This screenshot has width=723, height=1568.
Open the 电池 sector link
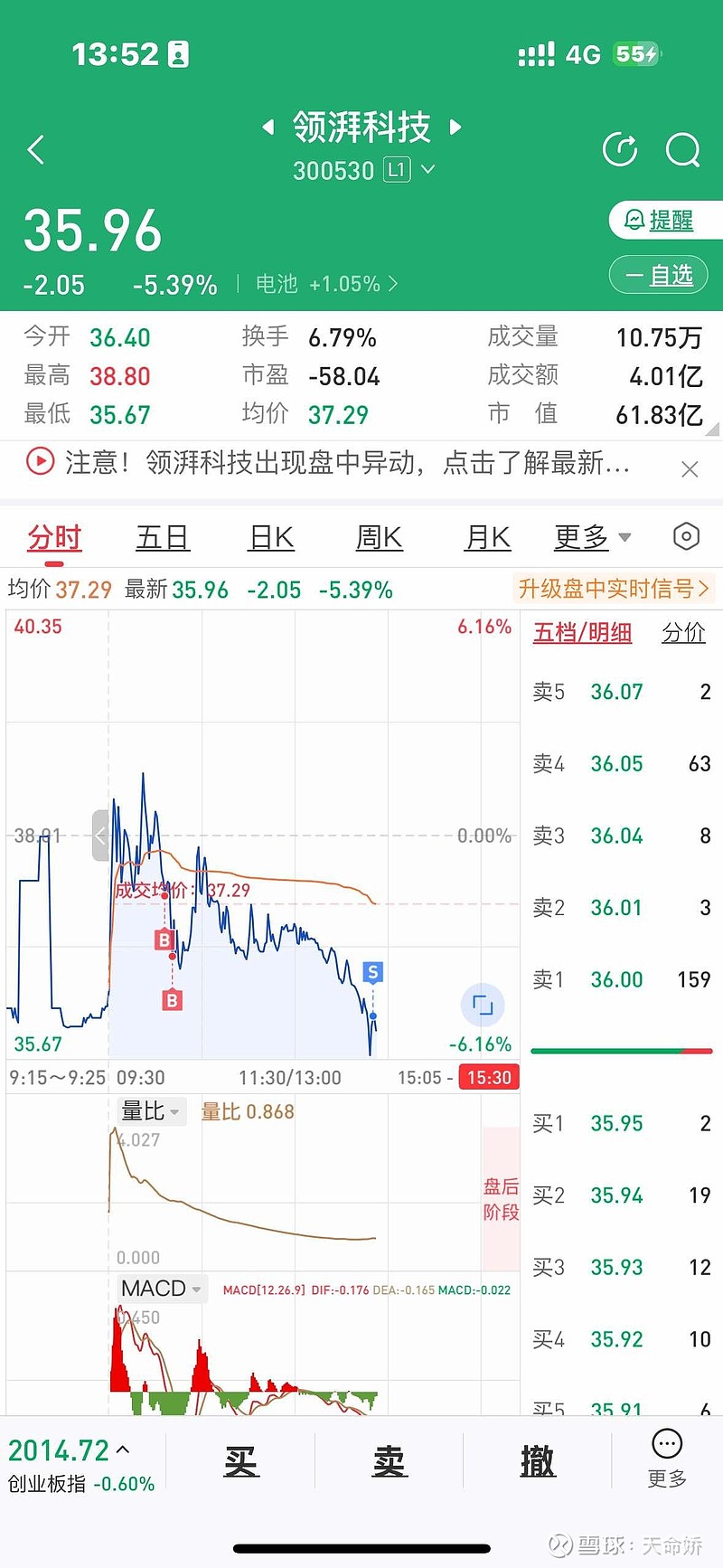coord(326,284)
